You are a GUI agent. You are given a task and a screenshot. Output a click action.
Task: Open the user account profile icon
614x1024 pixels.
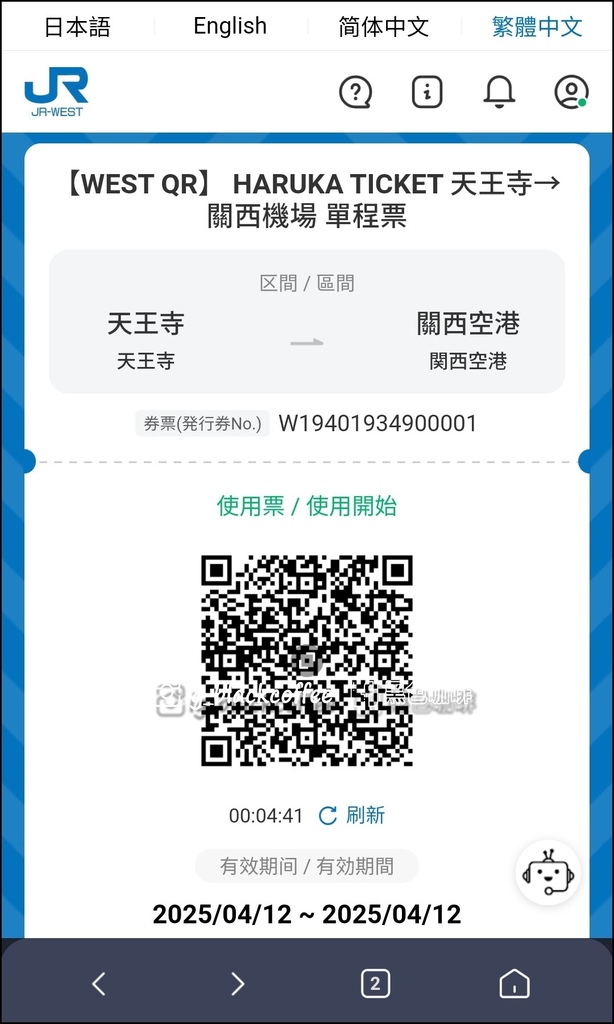pos(572,92)
